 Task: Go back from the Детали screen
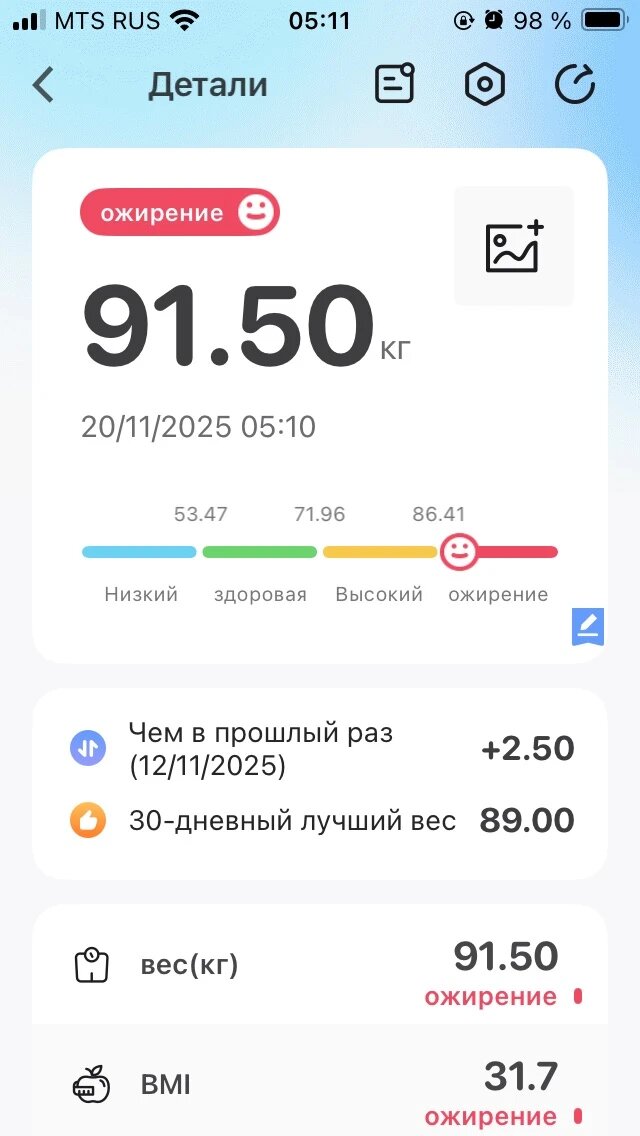point(43,85)
